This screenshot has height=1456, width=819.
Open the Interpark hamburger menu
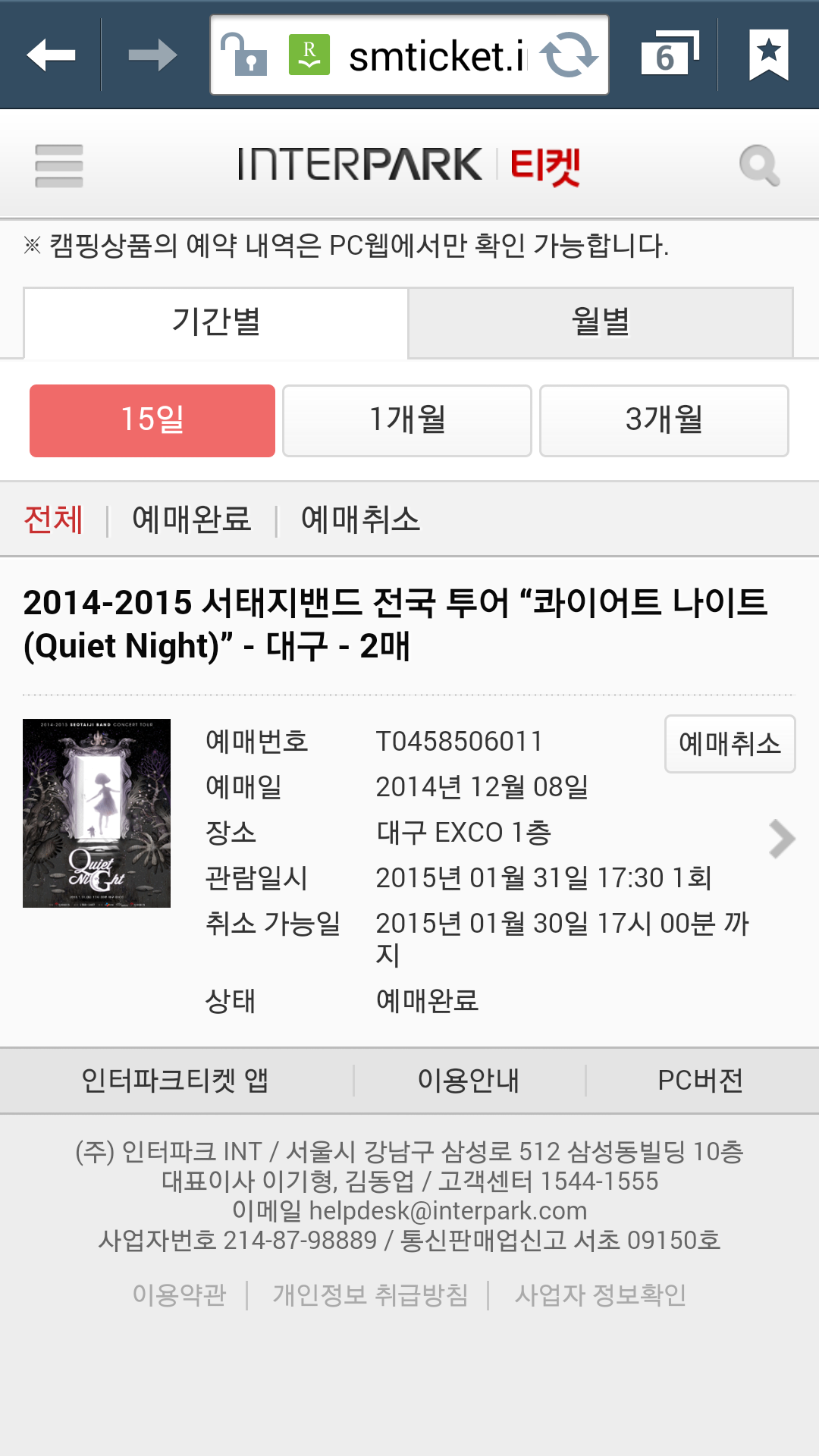click(59, 165)
